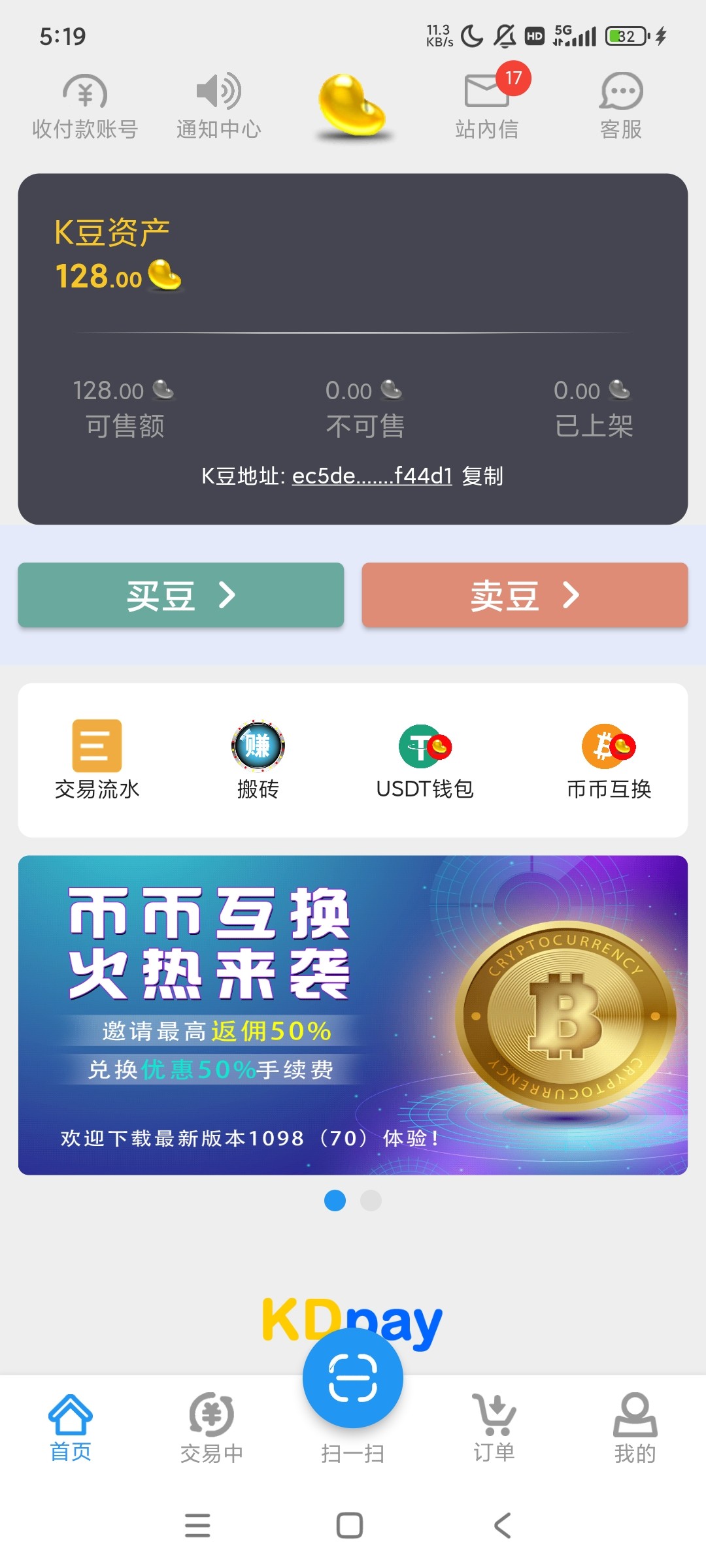This screenshot has height=1568, width=706.
Task: Switch to the 交易中 tab
Action: 212,1428
